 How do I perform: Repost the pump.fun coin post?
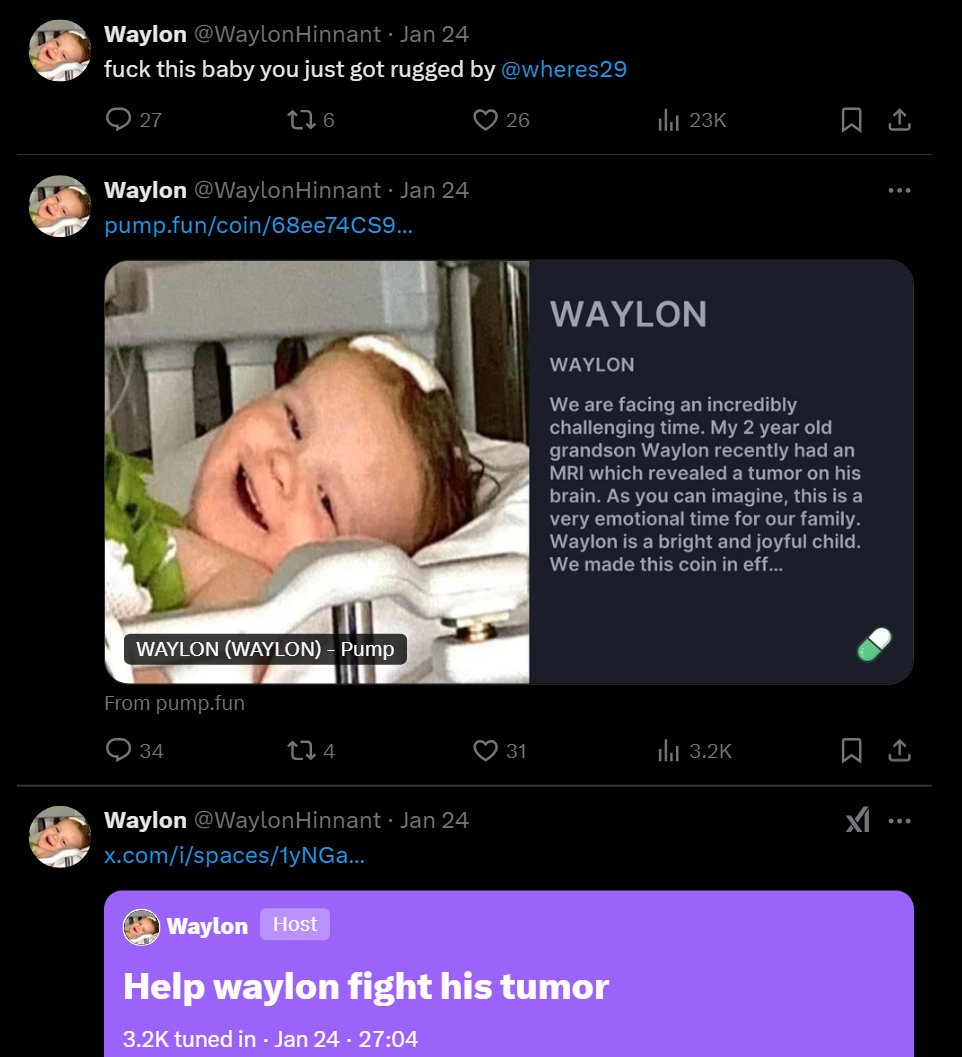[x=299, y=750]
